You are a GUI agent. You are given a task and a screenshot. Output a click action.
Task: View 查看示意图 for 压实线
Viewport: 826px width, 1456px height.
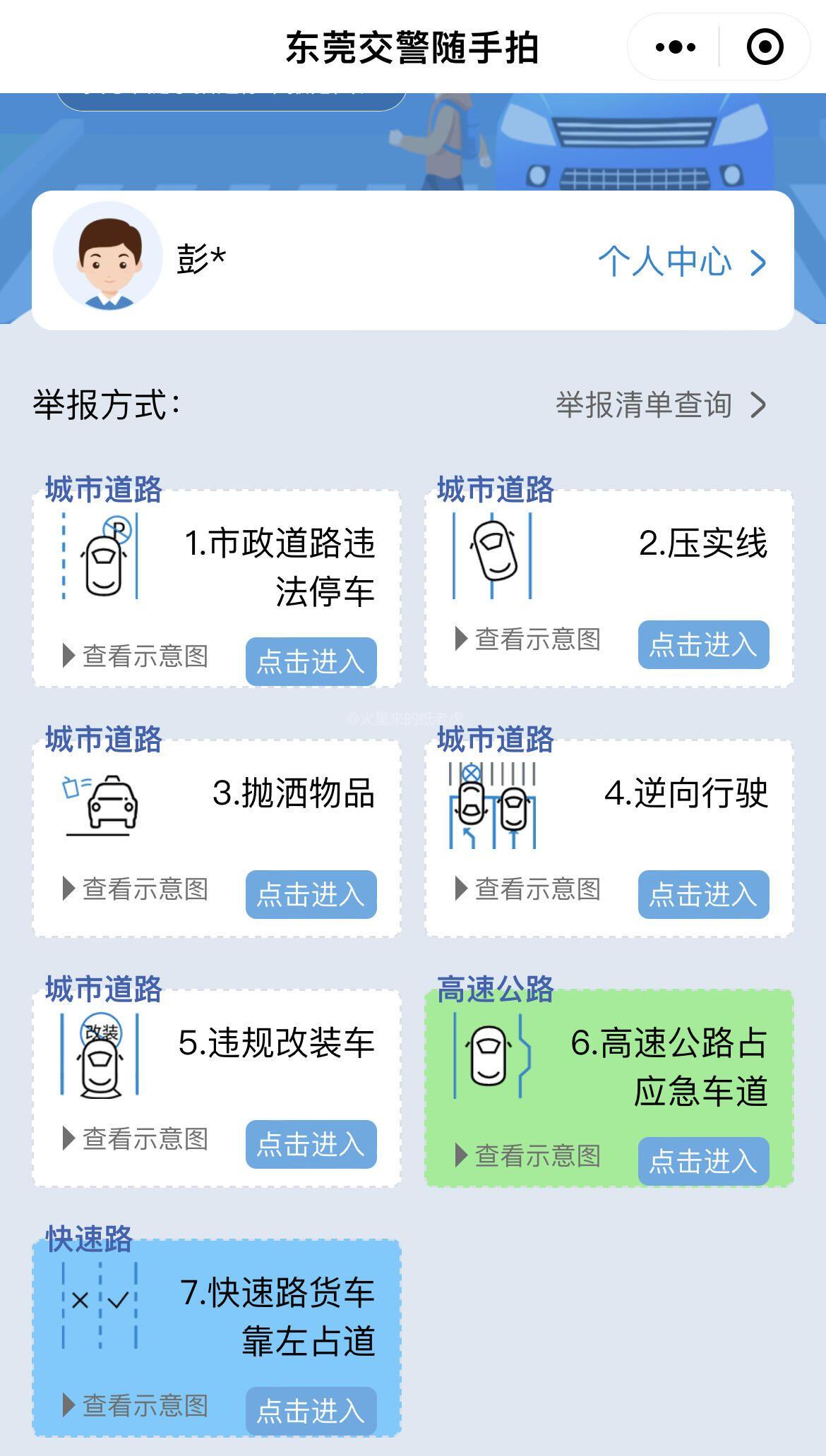pos(528,639)
